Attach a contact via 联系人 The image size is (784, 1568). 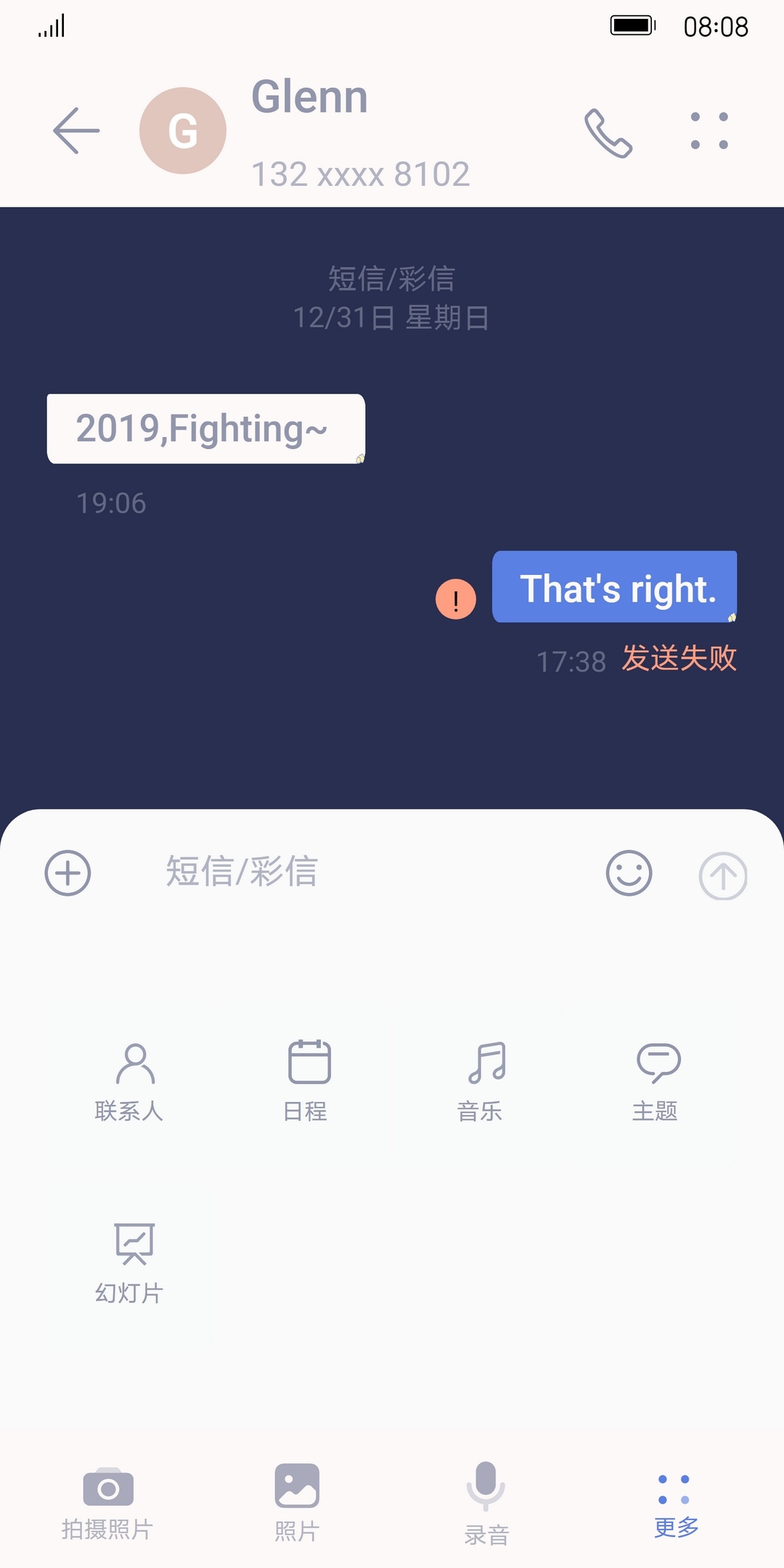point(130,1082)
